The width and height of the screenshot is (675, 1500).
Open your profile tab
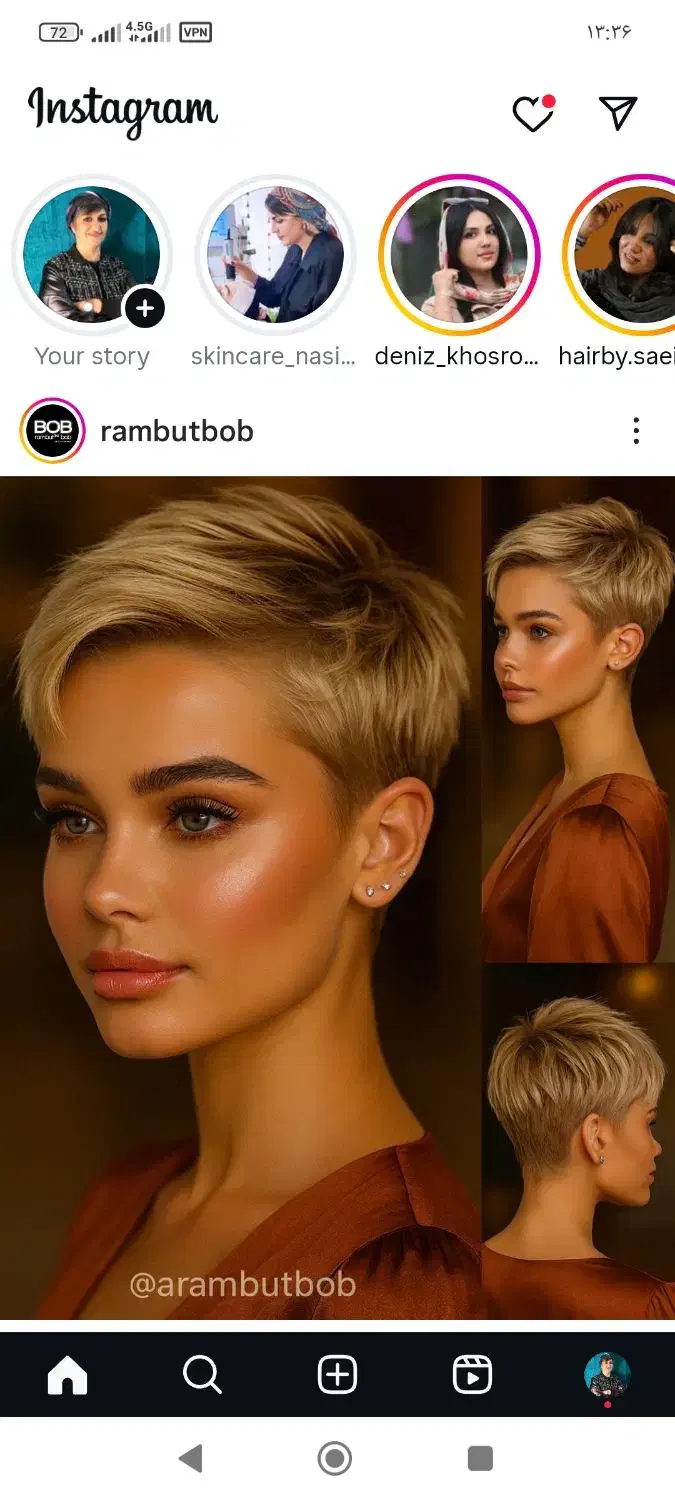pos(607,1376)
